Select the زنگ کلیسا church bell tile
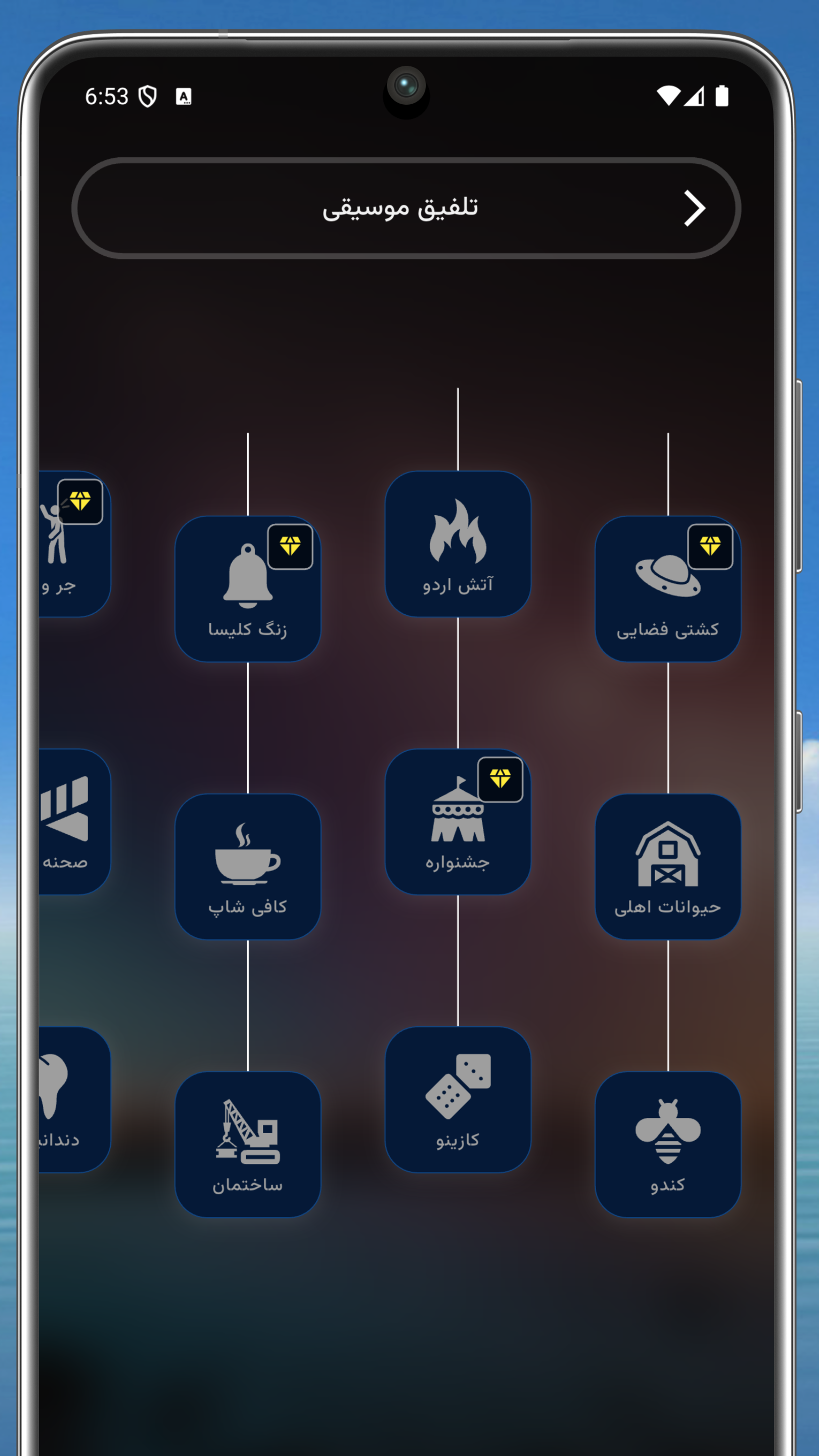The height and width of the screenshot is (1456, 819). tap(248, 589)
